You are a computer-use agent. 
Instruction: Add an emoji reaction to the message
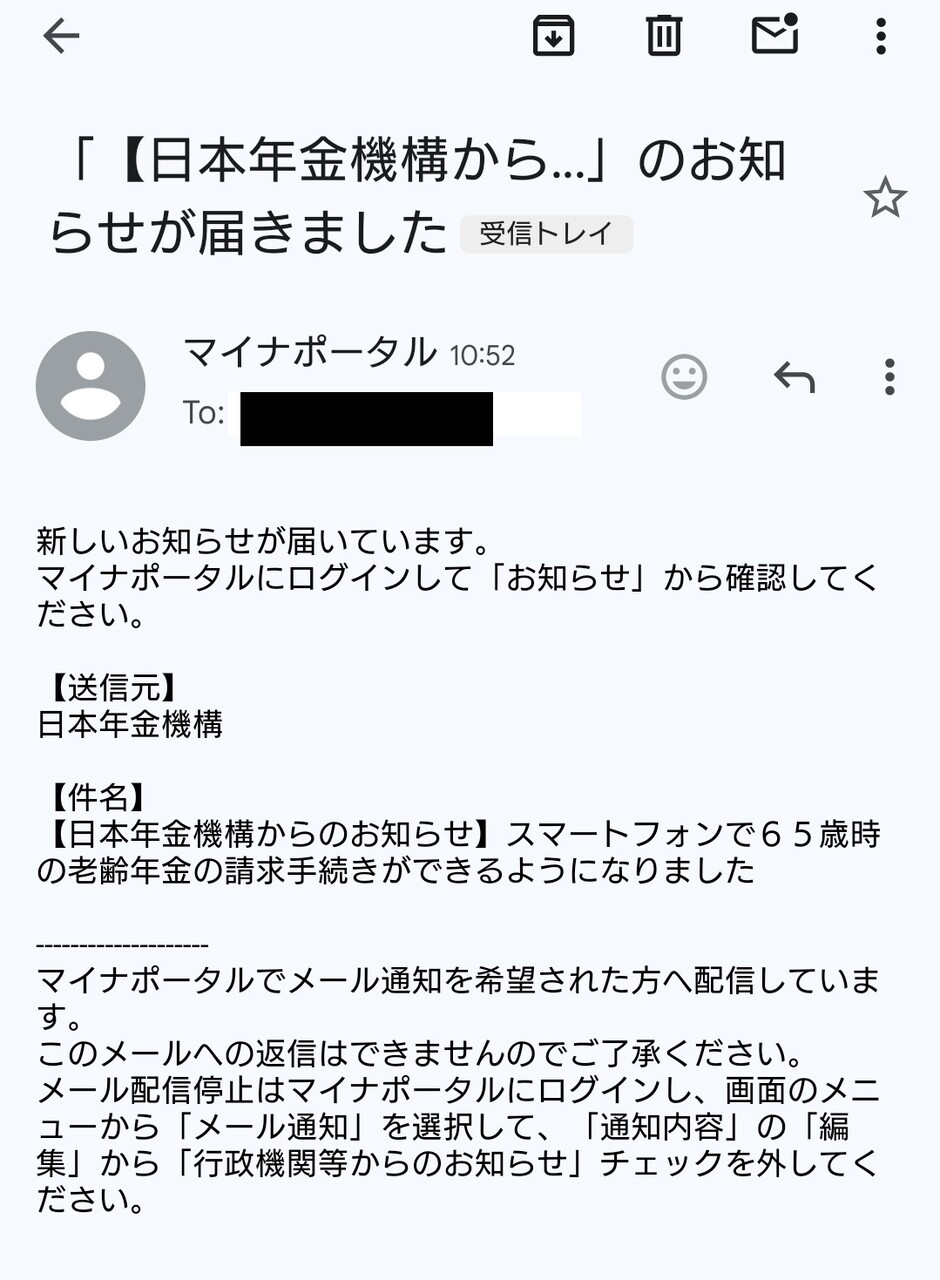coord(684,378)
